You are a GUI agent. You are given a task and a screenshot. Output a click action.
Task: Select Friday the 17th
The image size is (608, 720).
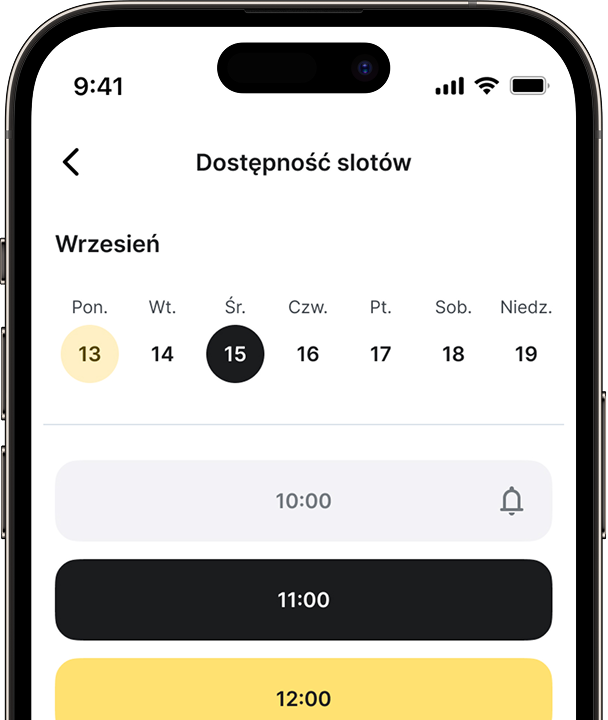380,354
